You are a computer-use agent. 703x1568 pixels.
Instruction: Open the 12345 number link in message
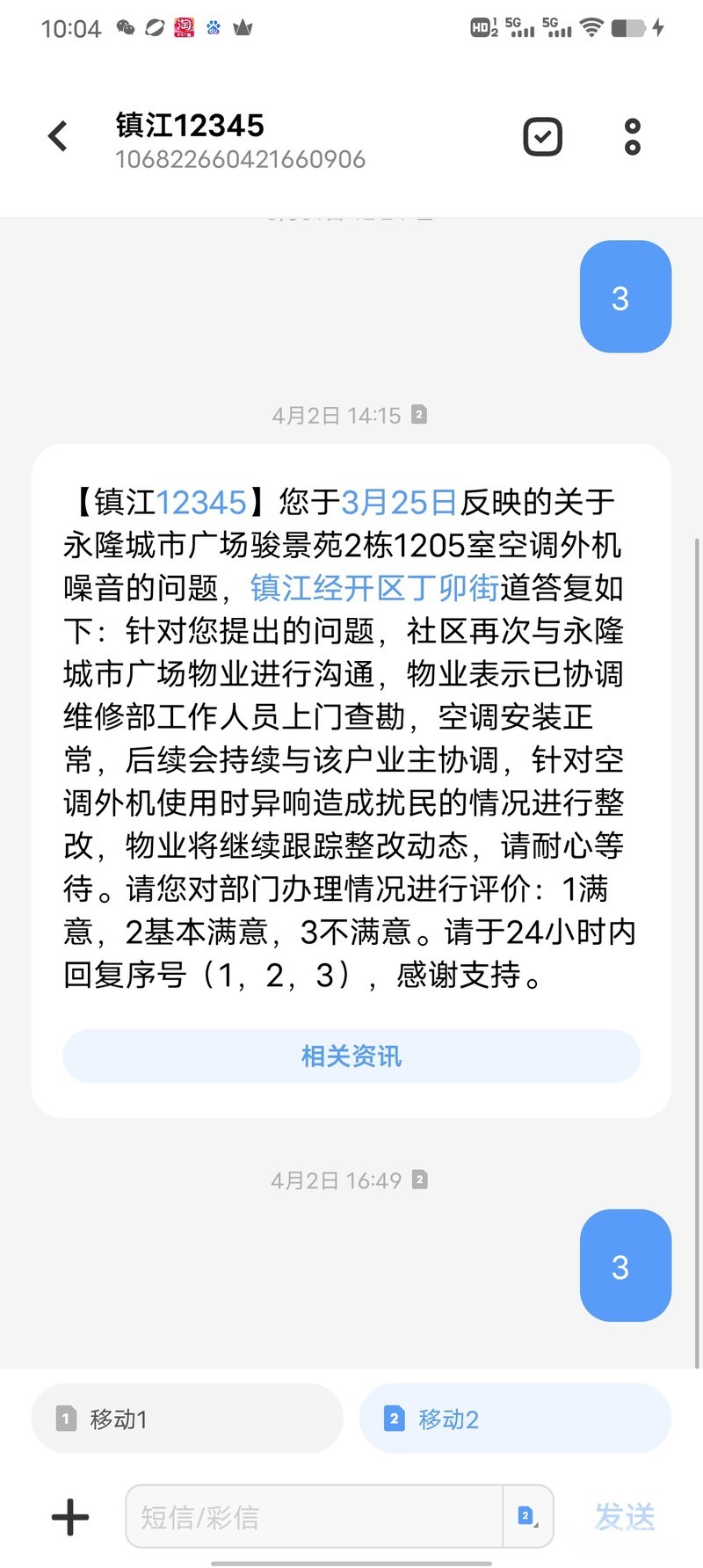point(201,502)
